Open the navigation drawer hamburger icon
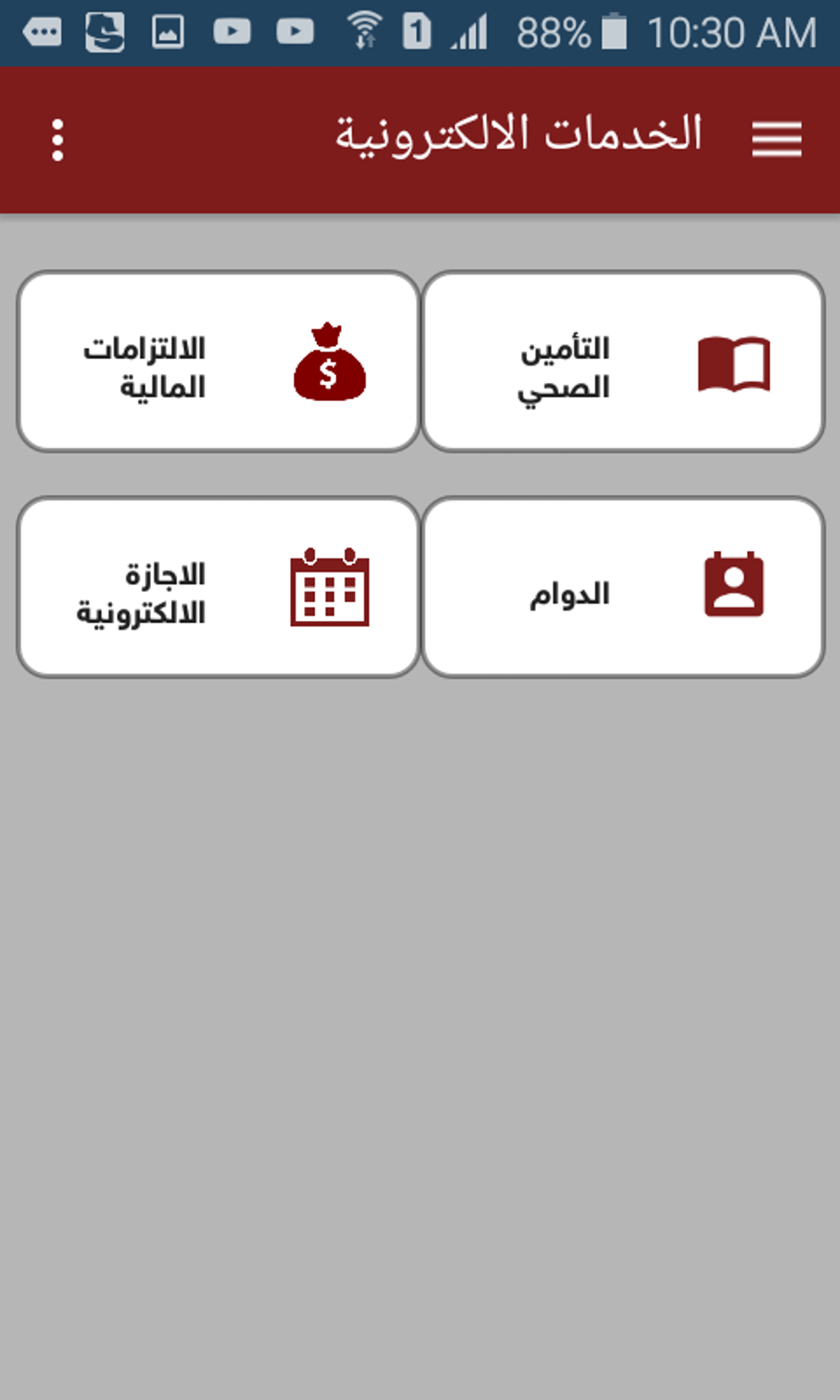Viewport: 840px width, 1400px height. (777, 138)
